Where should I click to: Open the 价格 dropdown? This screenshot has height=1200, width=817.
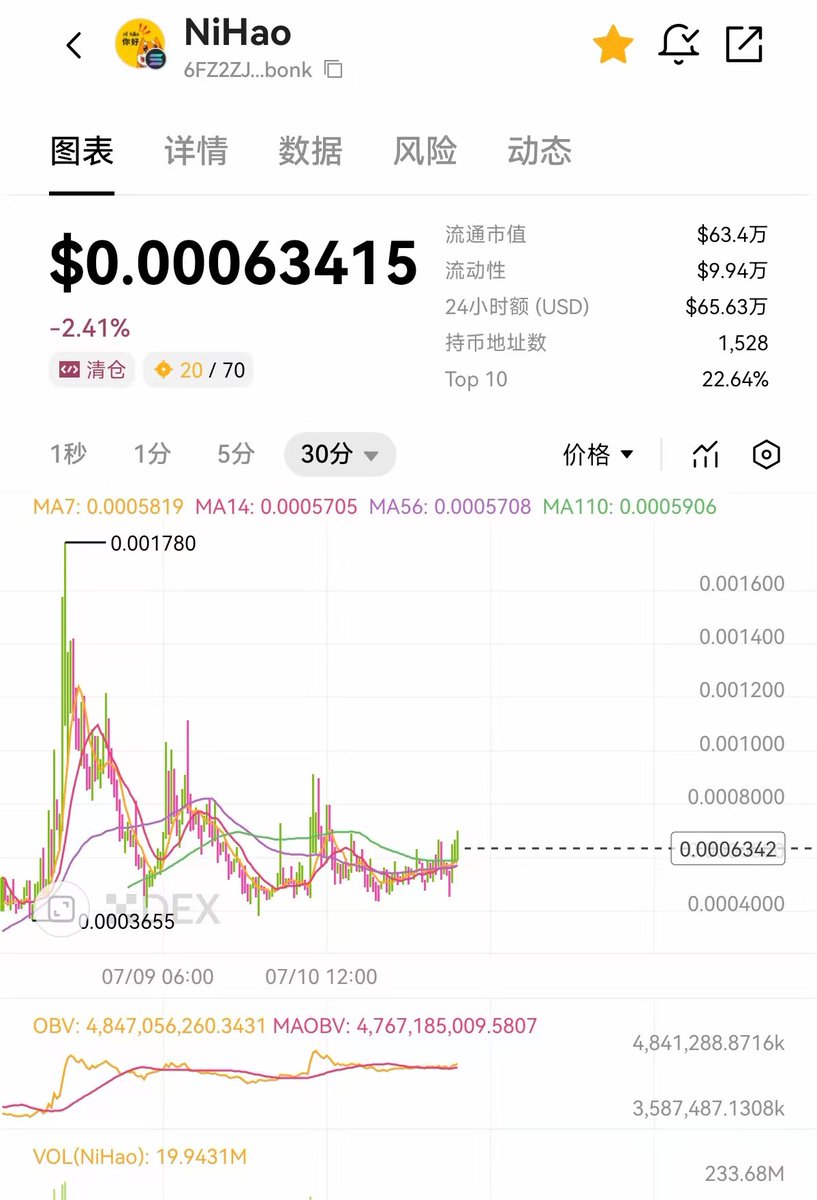tap(598, 455)
